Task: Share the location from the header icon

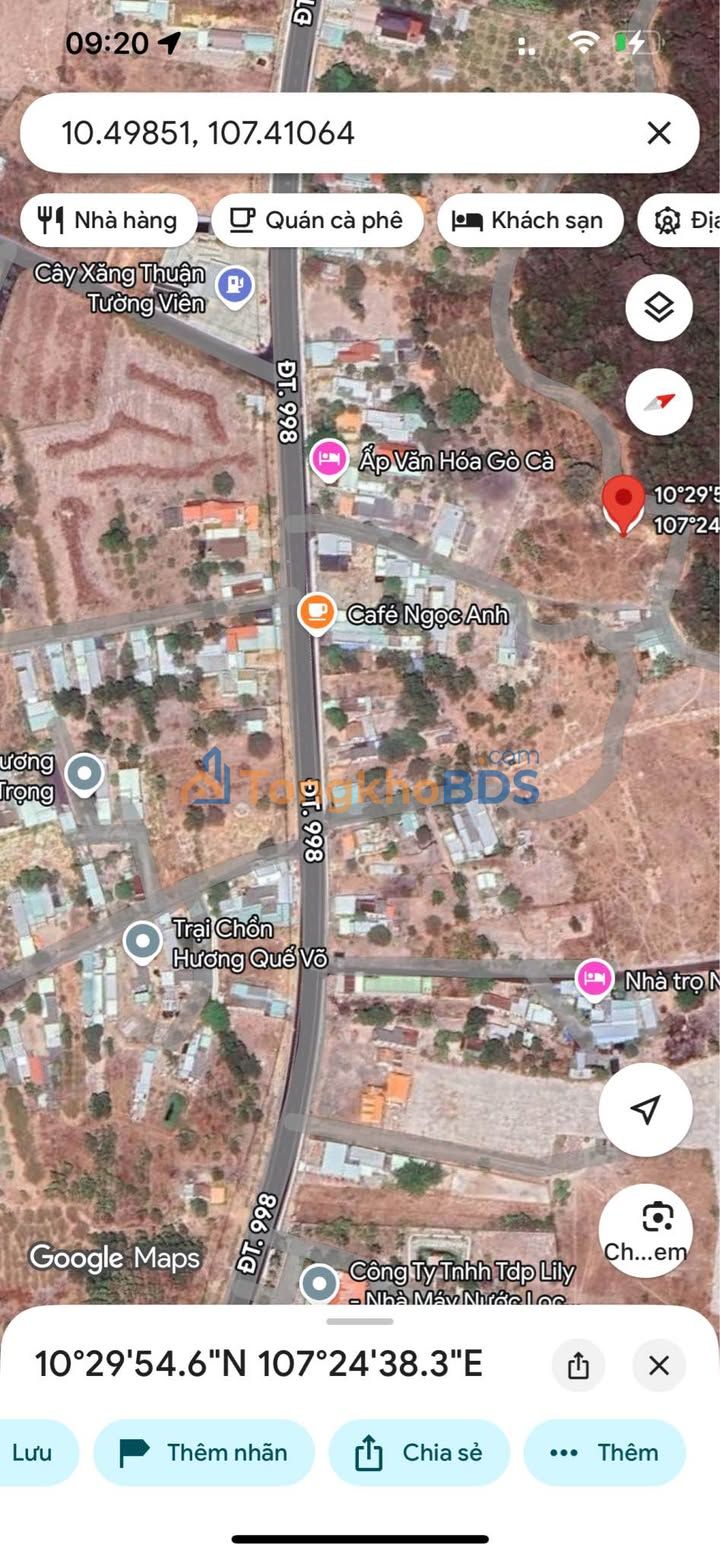Action: 578,1365
